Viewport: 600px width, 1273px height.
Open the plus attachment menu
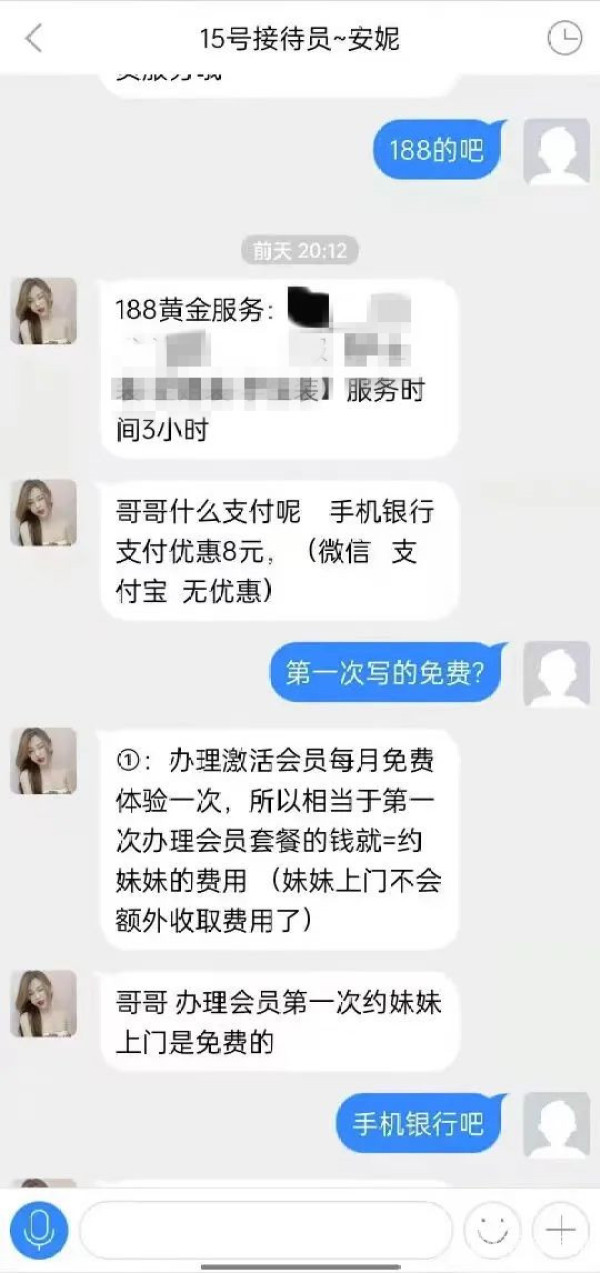(x=561, y=1229)
